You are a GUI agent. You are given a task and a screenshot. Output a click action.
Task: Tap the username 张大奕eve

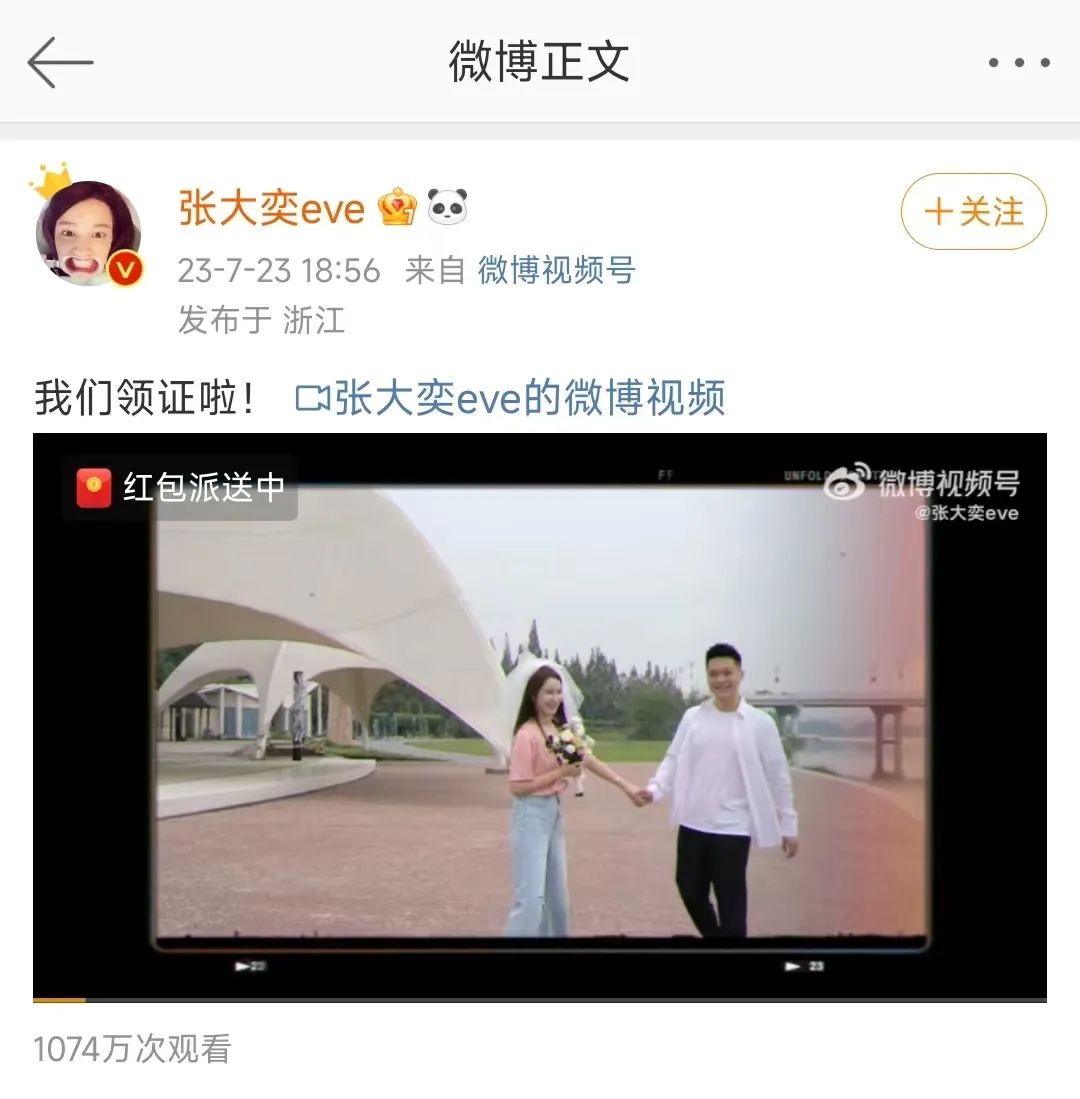tap(271, 210)
